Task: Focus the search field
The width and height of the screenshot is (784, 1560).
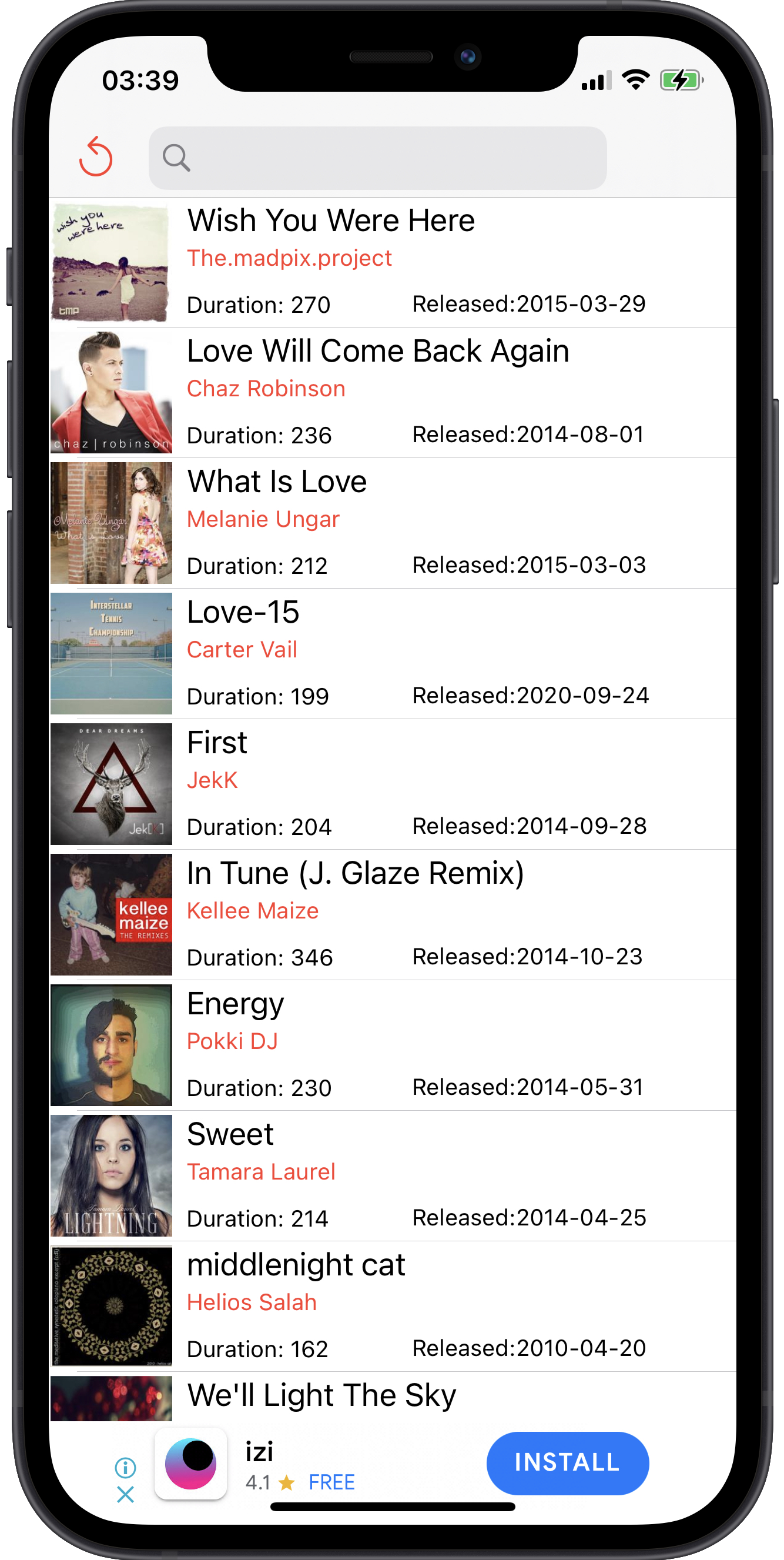Action: click(377, 158)
